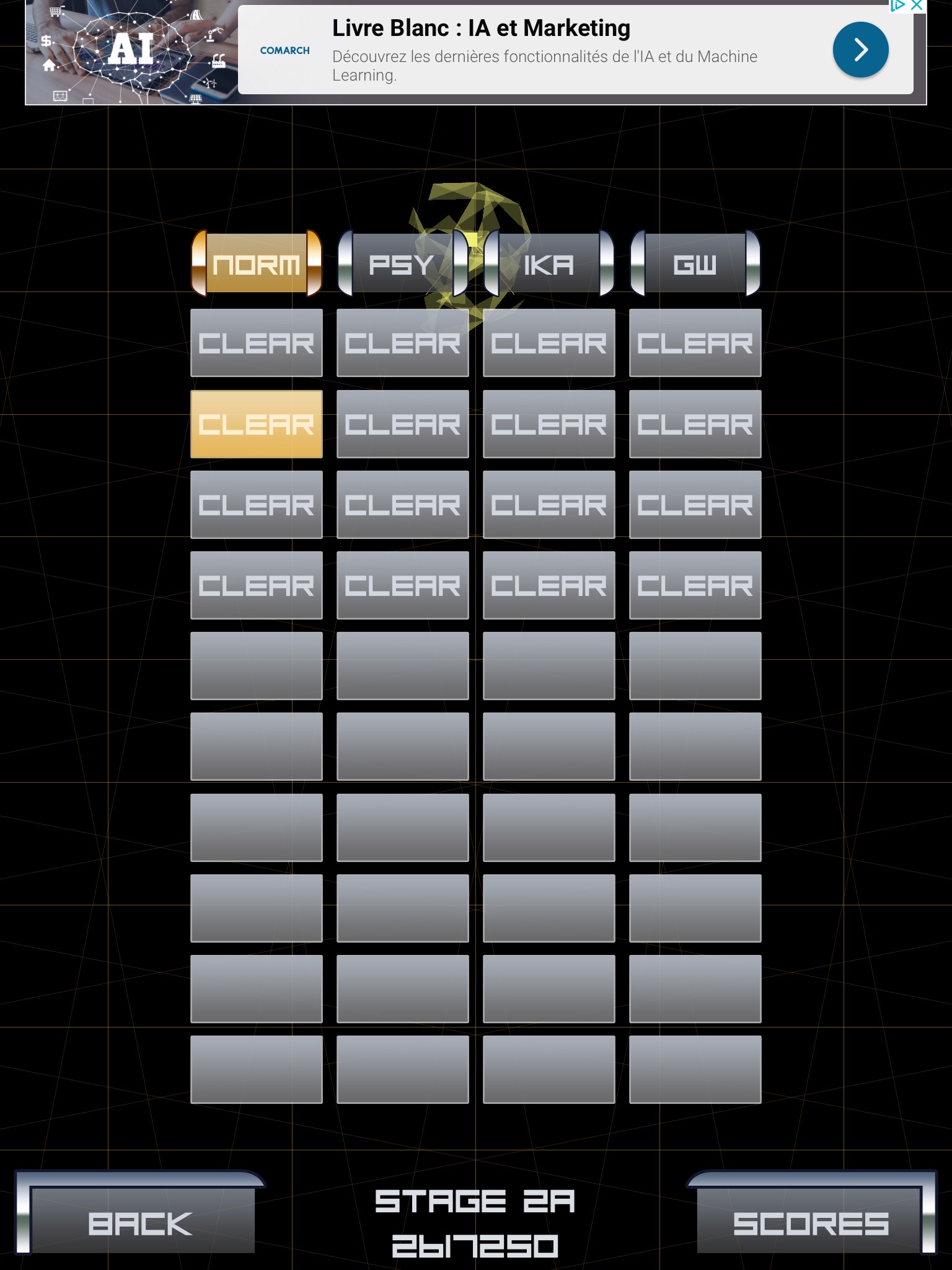The image size is (952, 1270).
Task: Select the NORM mode tab
Action: [257, 264]
